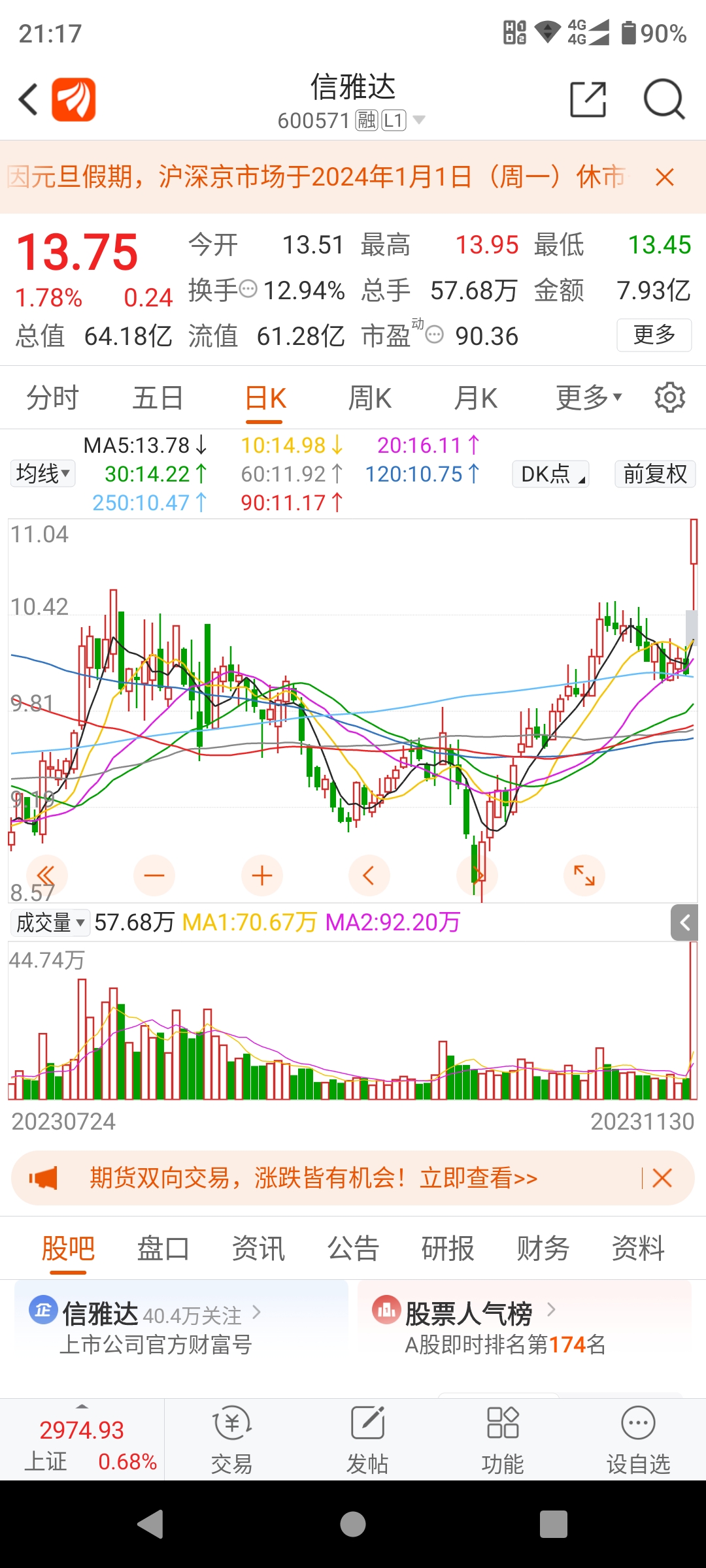Share this stock page
This screenshot has height=1568, width=706.
(x=588, y=100)
